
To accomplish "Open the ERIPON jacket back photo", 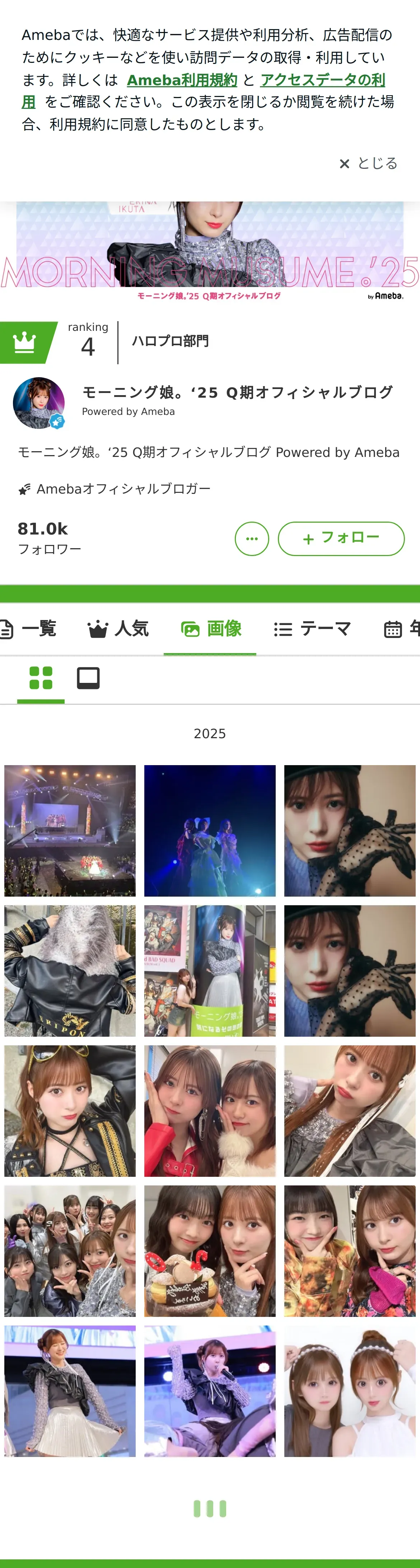I will [70, 970].
